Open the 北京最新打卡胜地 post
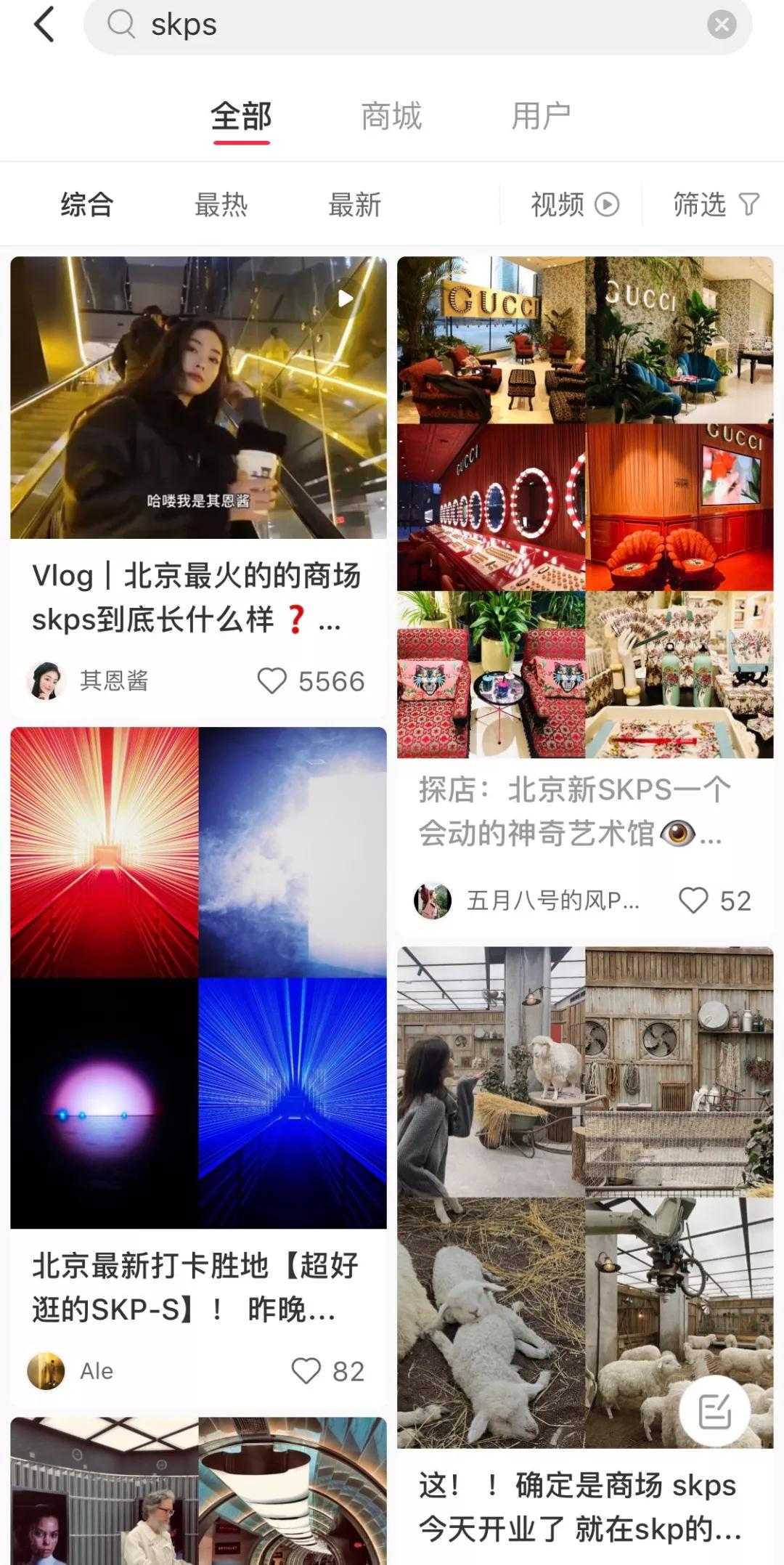The width and height of the screenshot is (784, 1565). click(198, 1287)
